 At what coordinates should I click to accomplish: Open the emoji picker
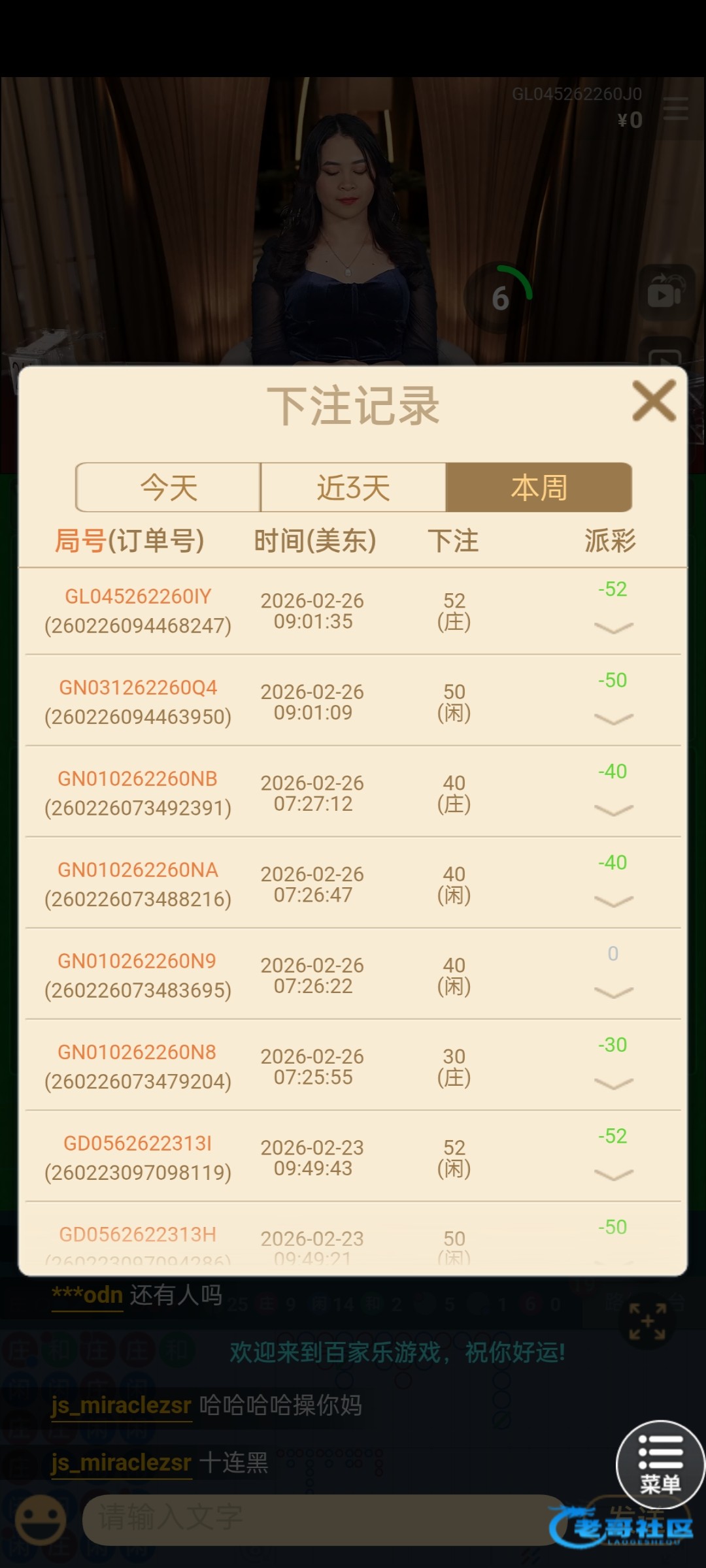pos(41,1520)
